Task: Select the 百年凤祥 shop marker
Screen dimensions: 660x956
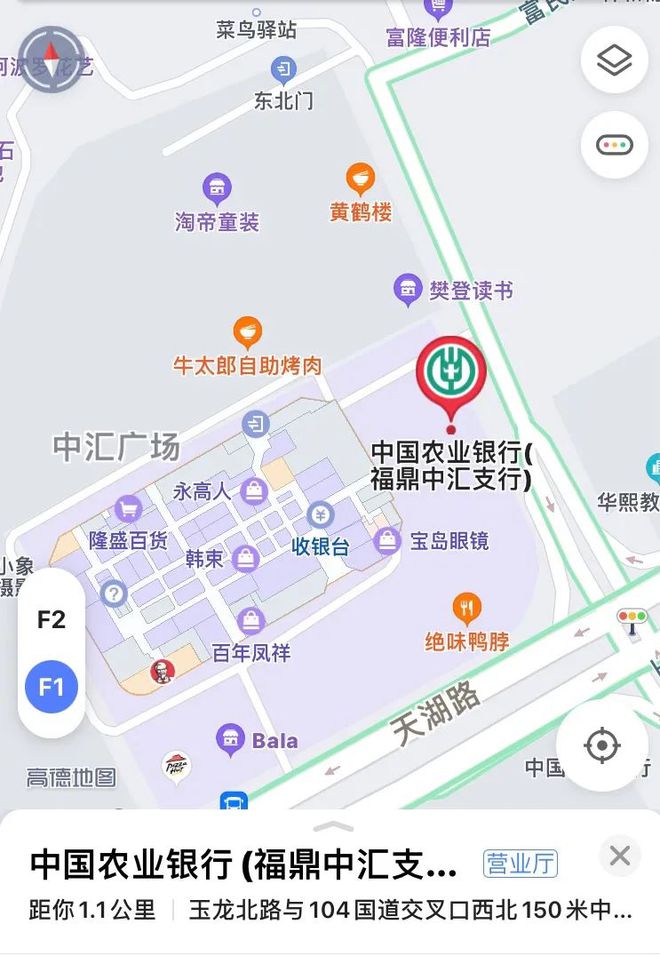Action: click(x=251, y=621)
